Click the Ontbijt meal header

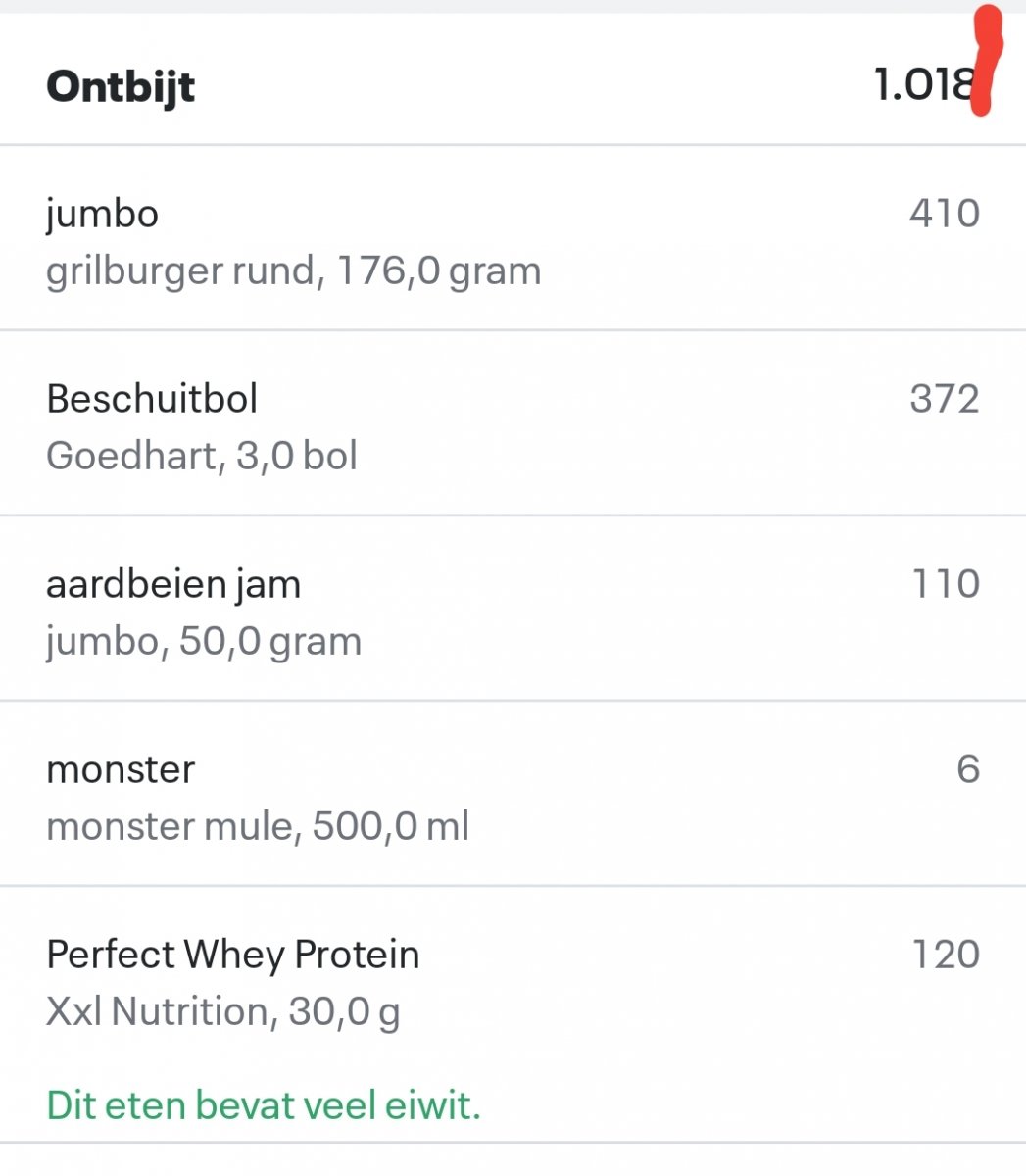(122, 86)
